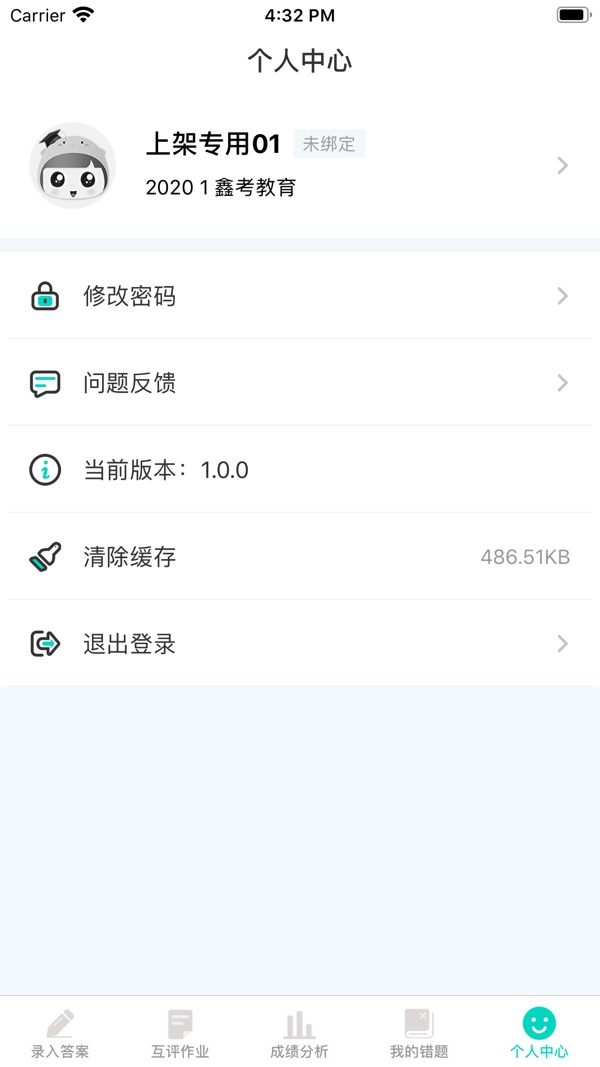Open the 问题反馈 feedback row
Screen dimensions: 600x1067
[x=300, y=382]
